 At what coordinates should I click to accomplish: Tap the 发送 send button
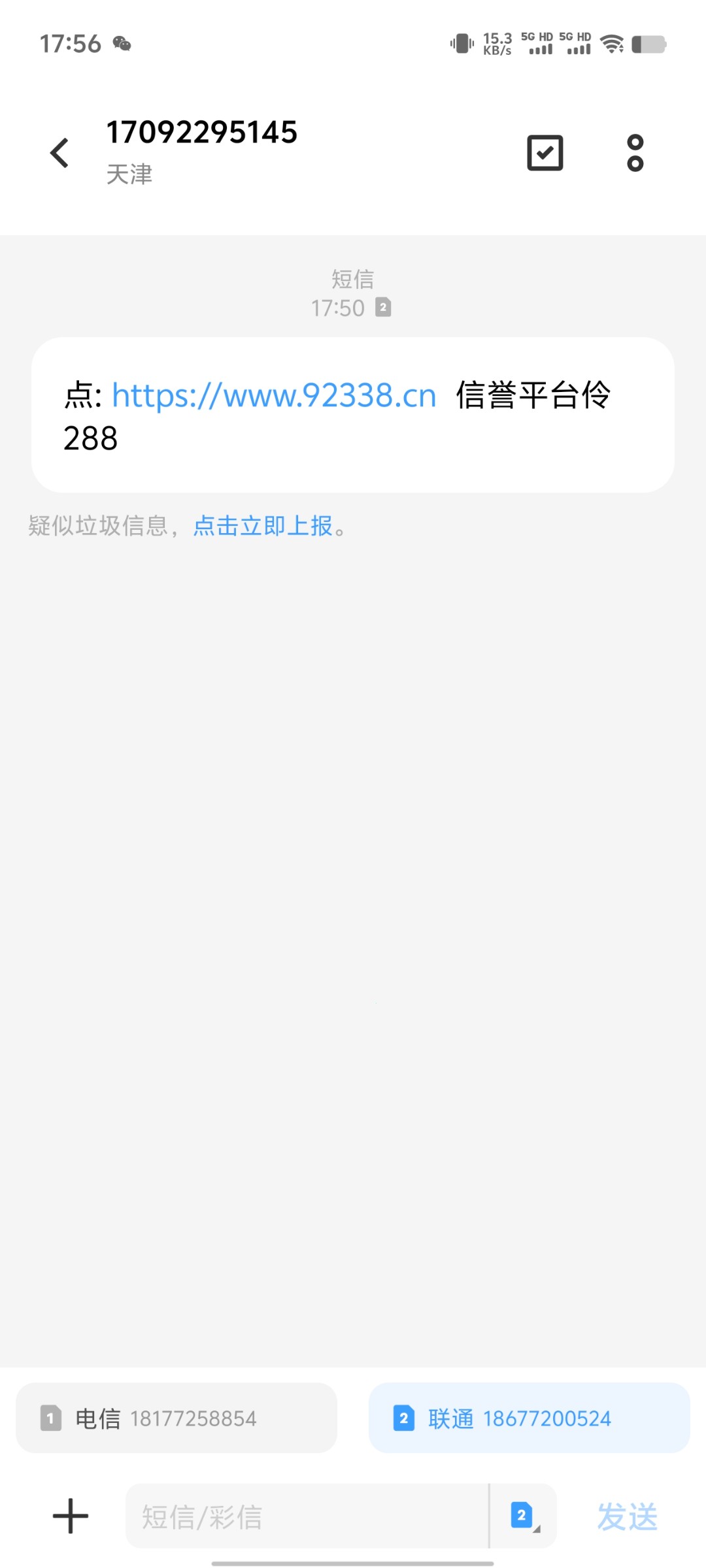(x=628, y=1516)
